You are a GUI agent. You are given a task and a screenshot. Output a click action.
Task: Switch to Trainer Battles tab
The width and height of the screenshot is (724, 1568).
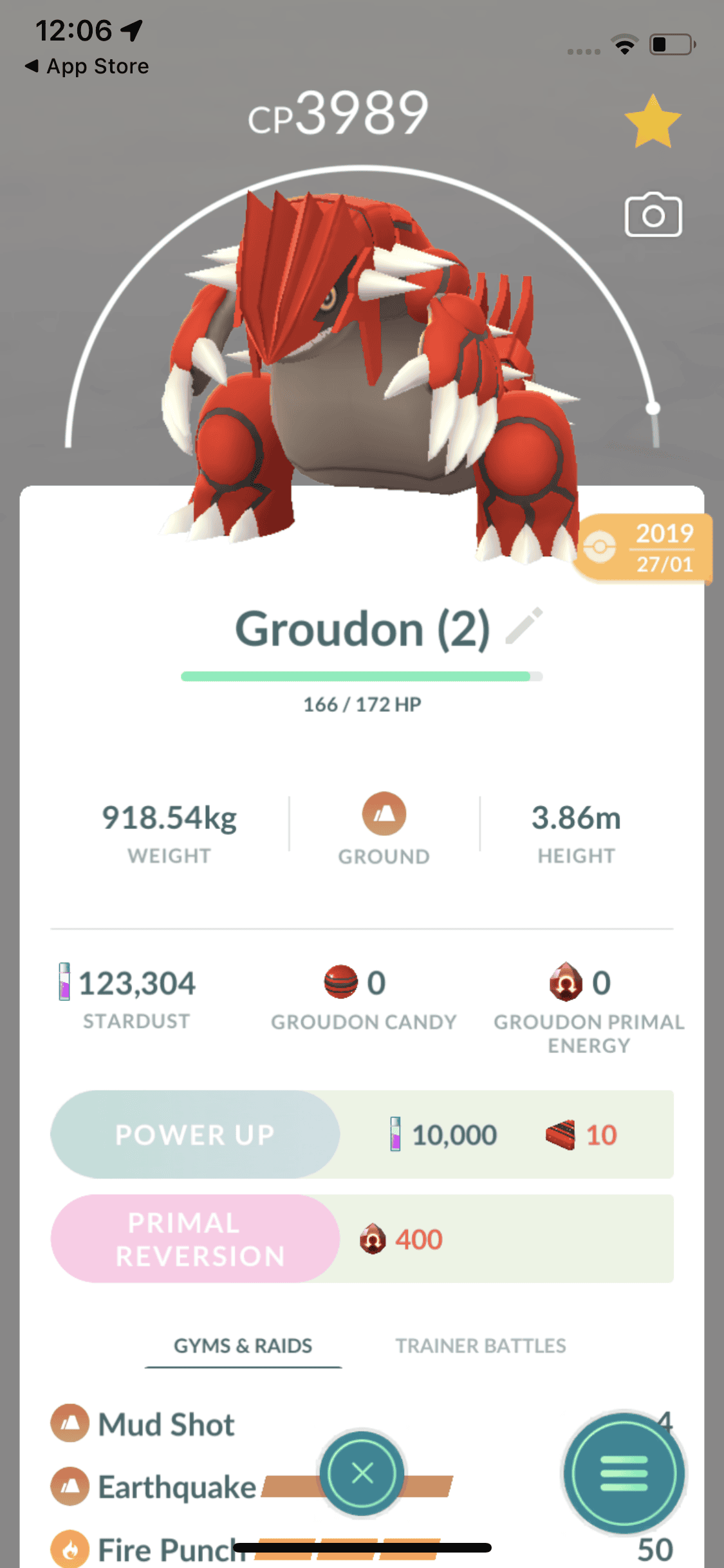click(x=480, y=1346)
